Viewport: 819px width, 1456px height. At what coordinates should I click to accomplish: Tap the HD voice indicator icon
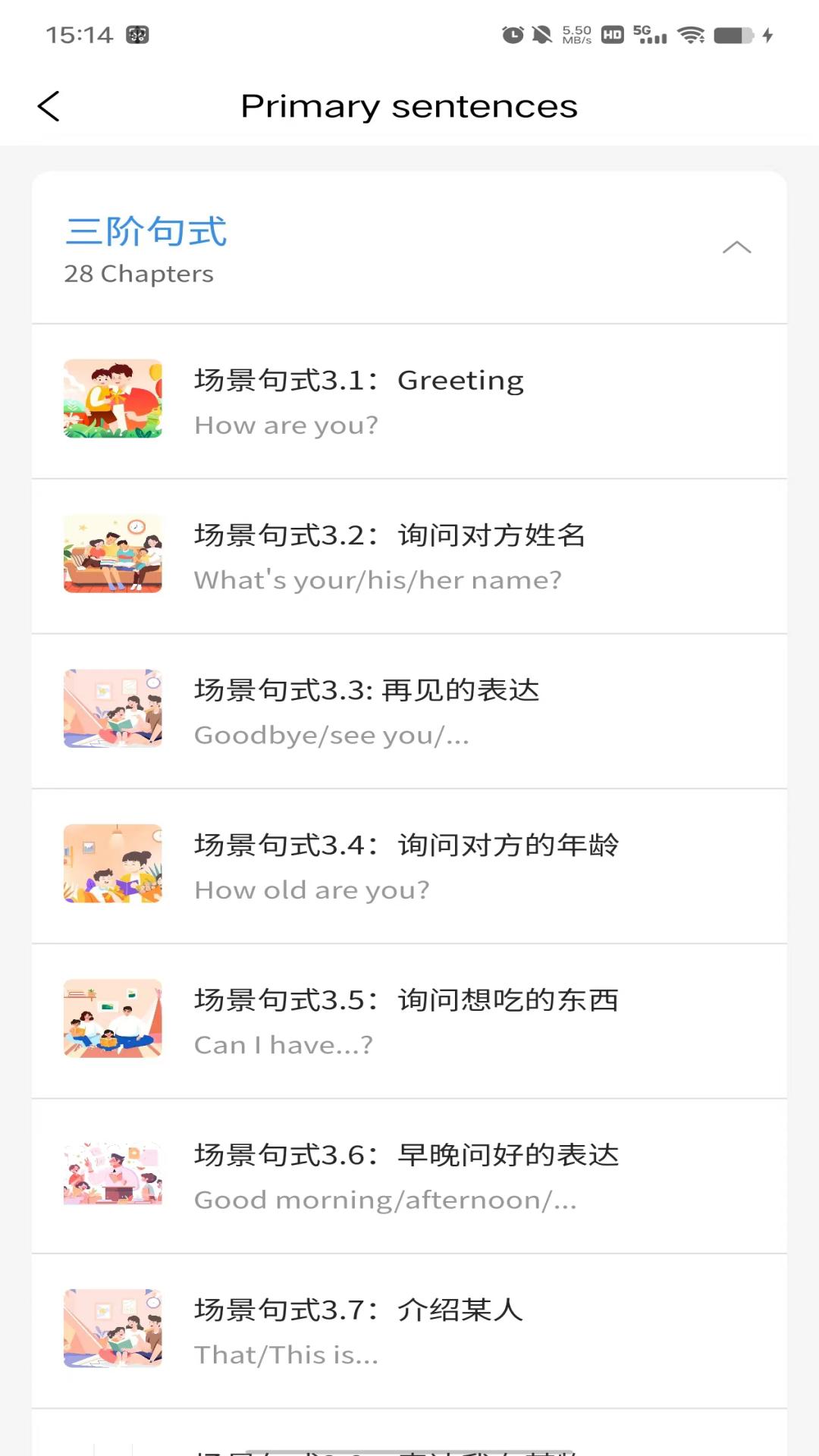614,34
